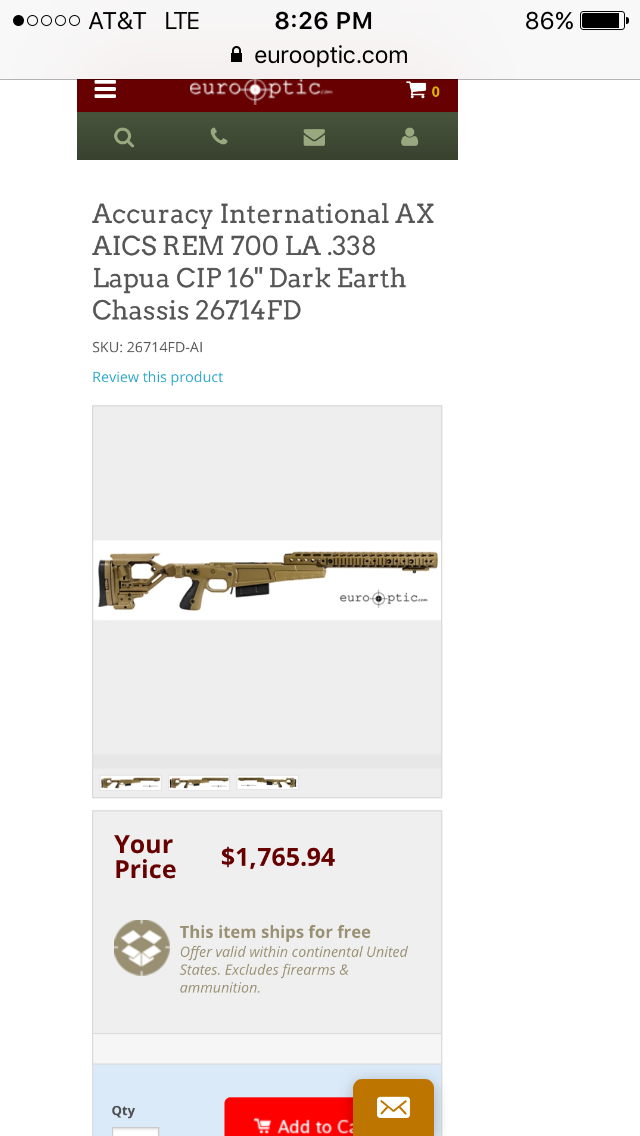Select the third product thumbnail
This screenshot has width=640, height=1136.
coord(267,783)
